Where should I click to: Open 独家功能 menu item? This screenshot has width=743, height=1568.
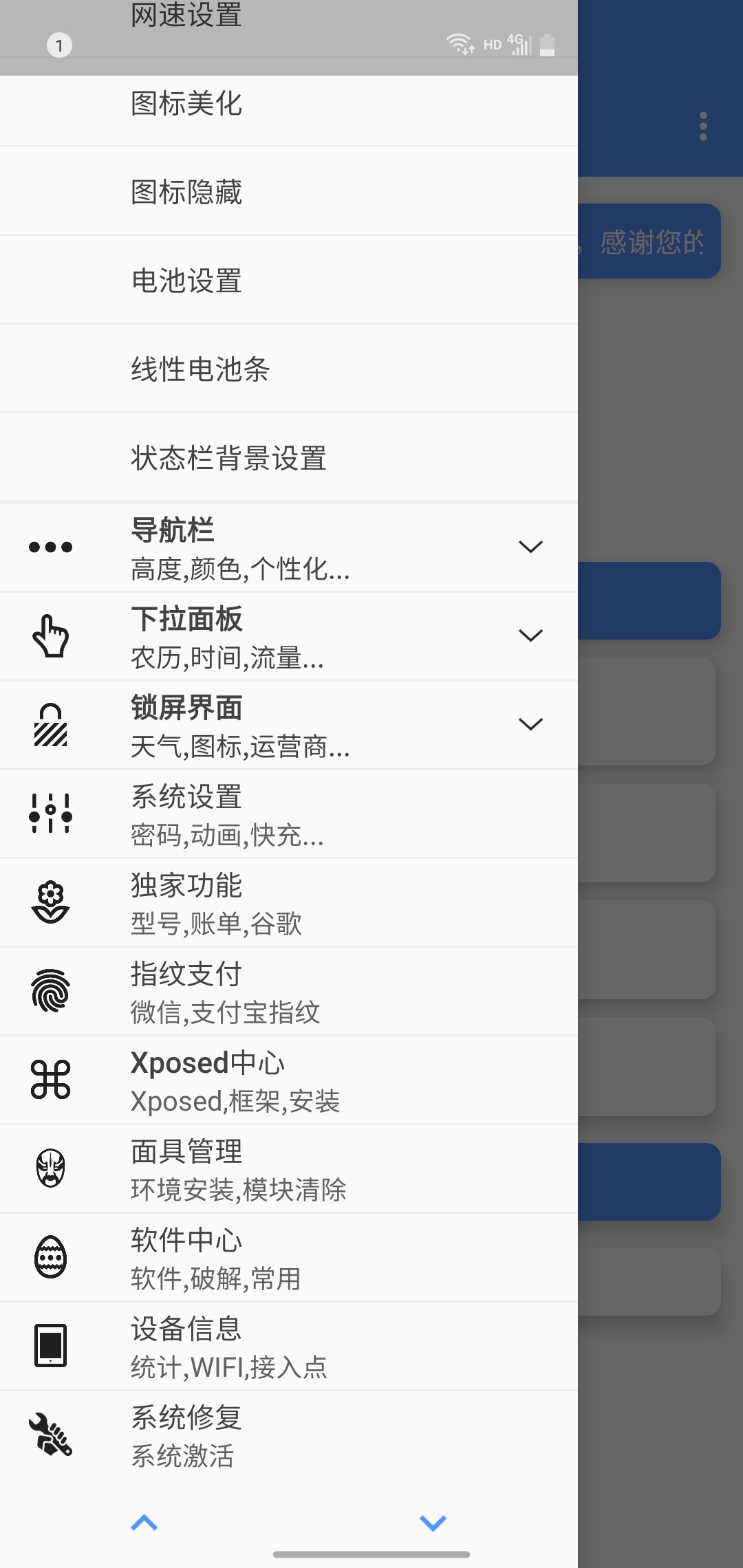click(x=289, y=903)
